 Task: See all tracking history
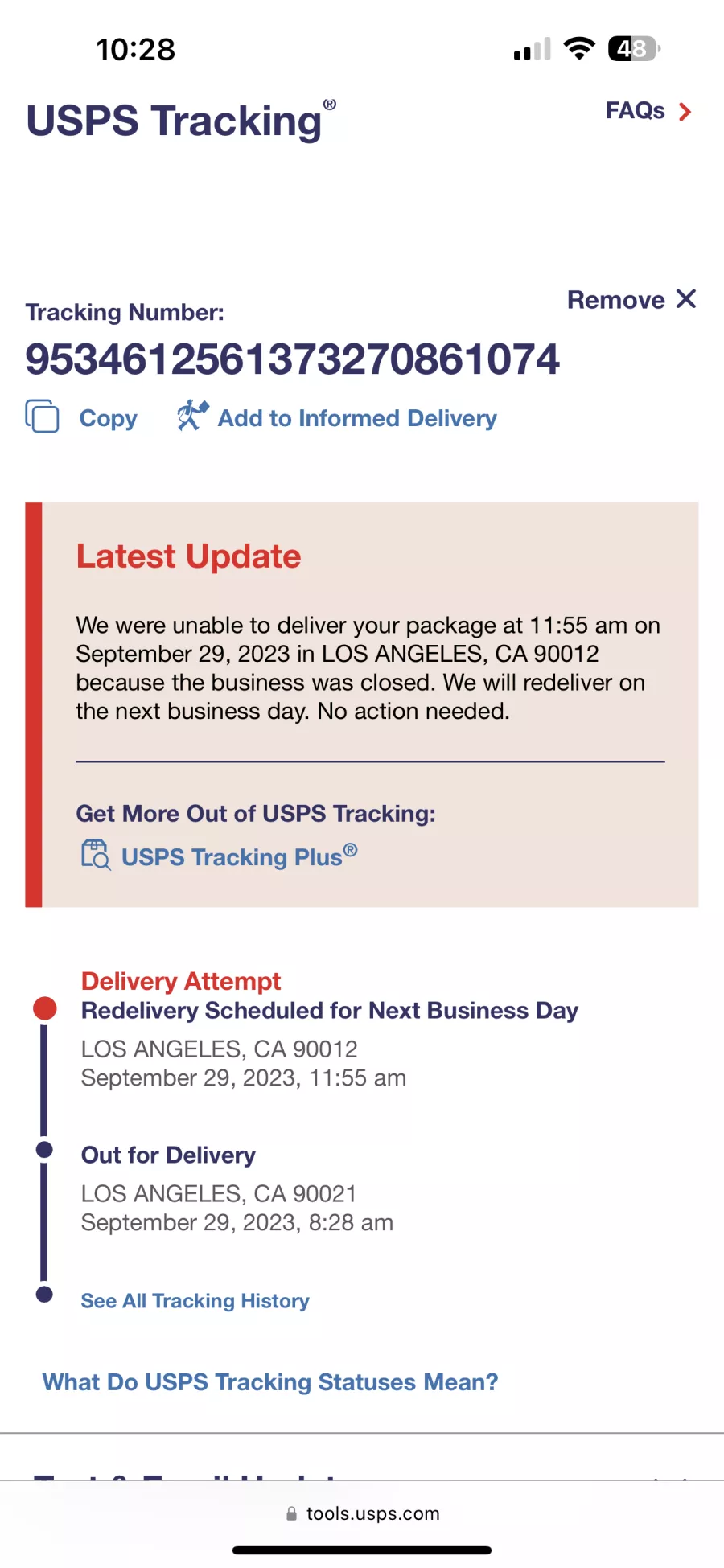[x=195, y=1301]
